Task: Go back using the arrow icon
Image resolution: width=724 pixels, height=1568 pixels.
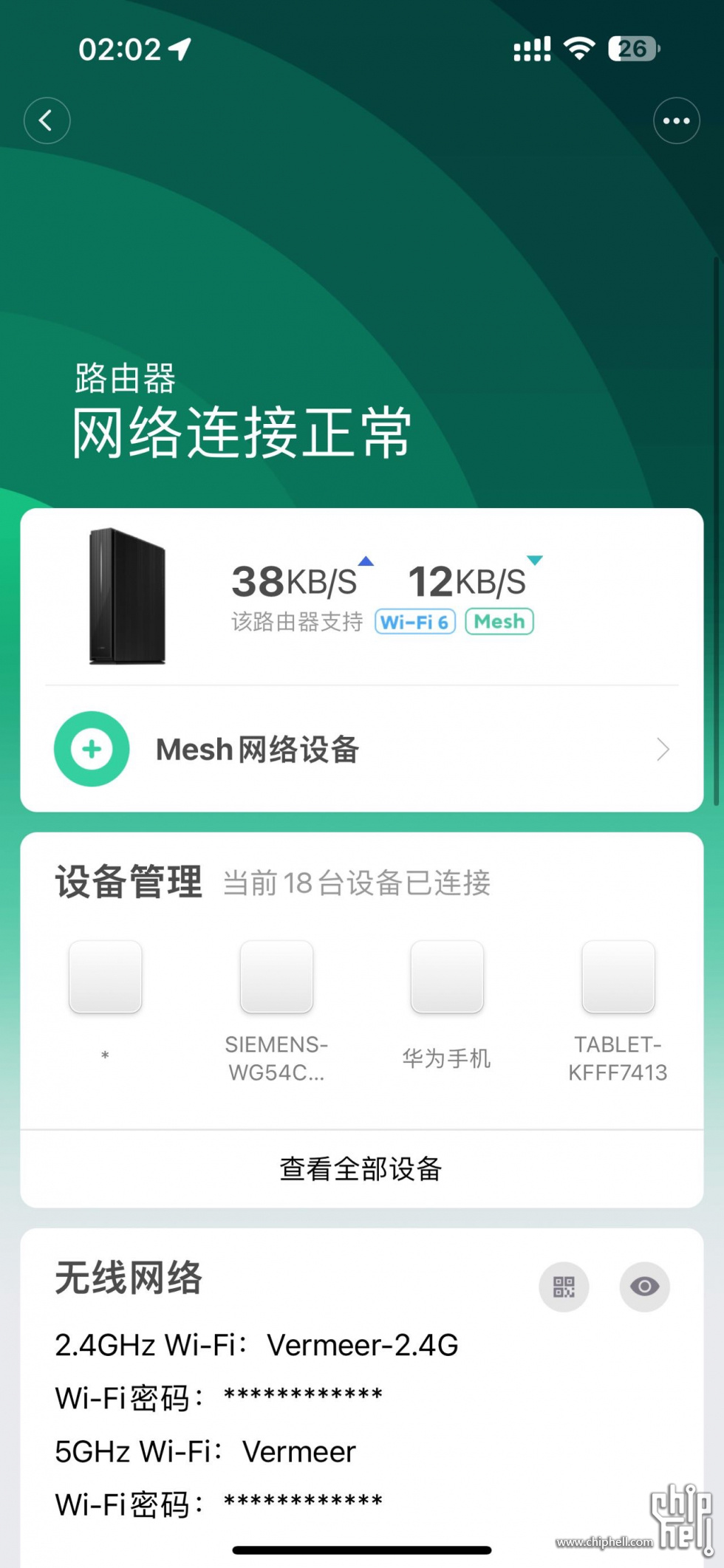Action: tap(47, 120)
